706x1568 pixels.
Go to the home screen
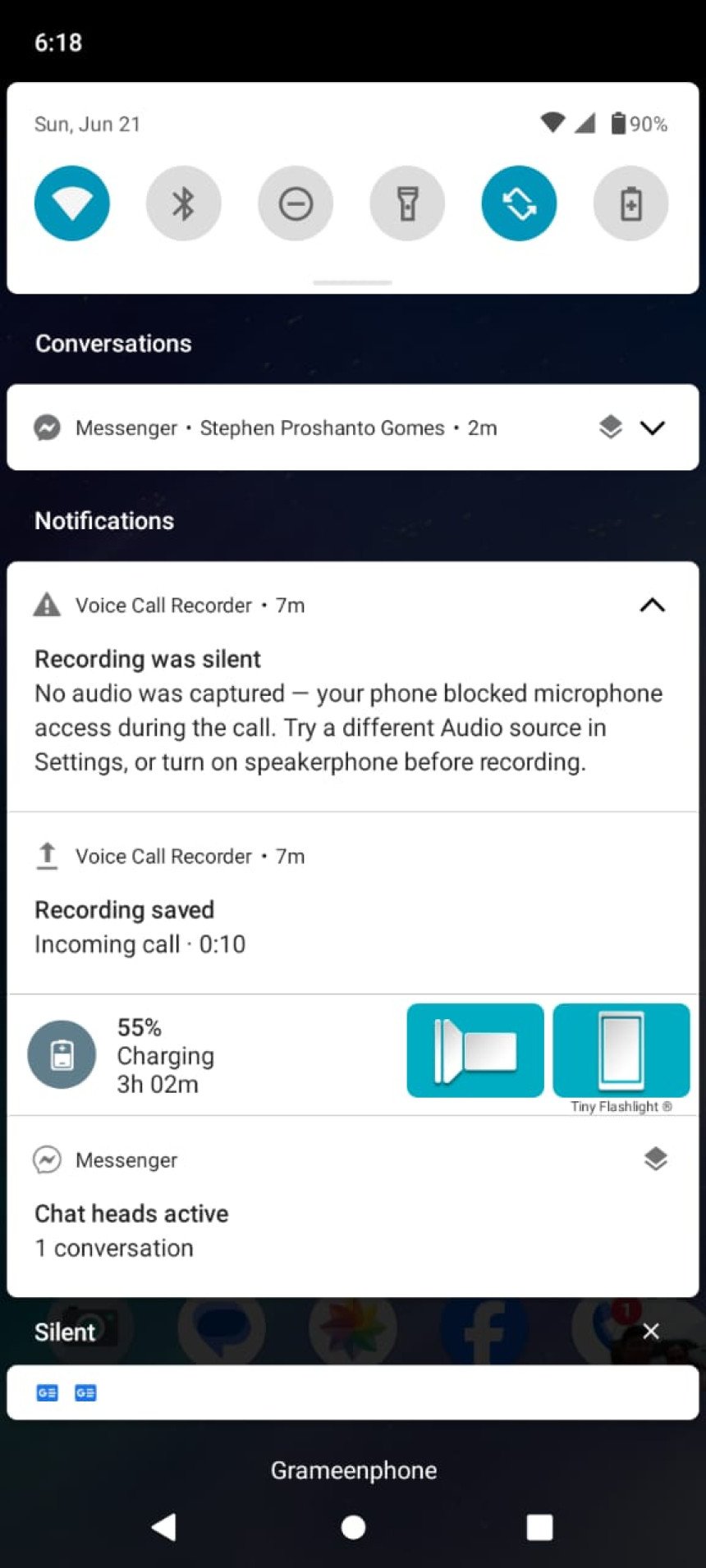tap(353, 1527)
